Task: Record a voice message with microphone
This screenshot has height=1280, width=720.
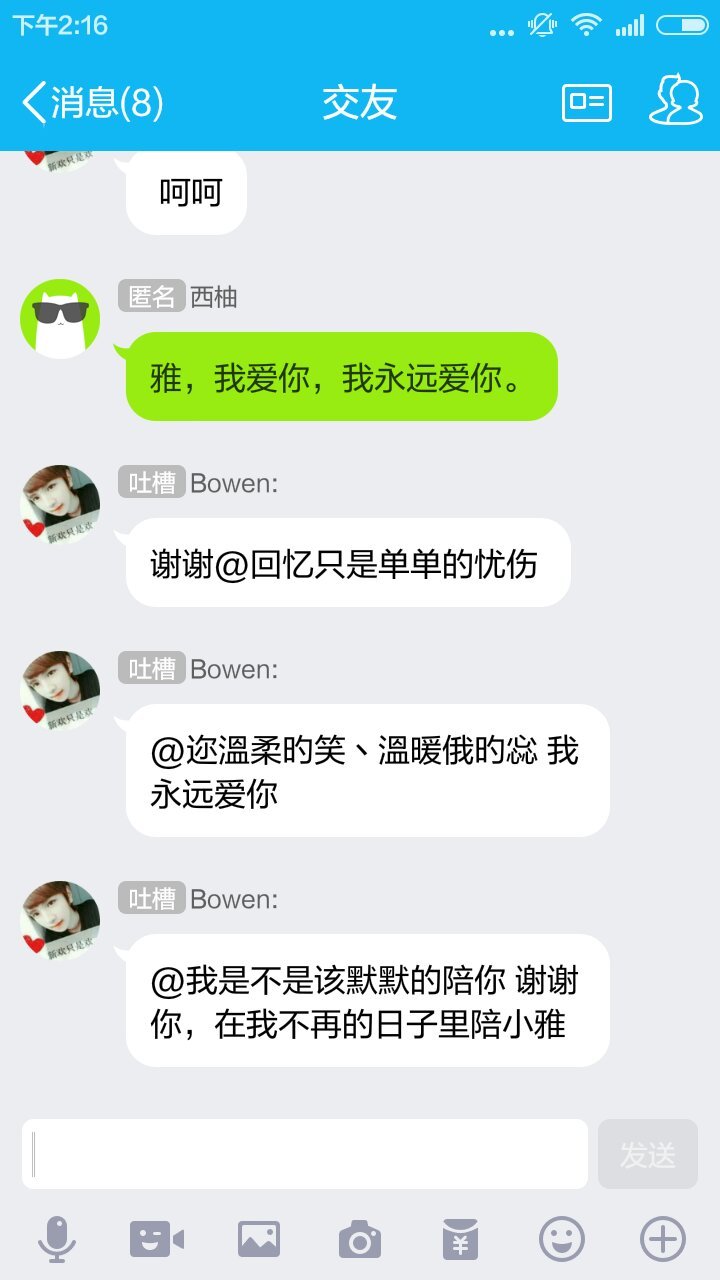Action: coord(57,1240)
